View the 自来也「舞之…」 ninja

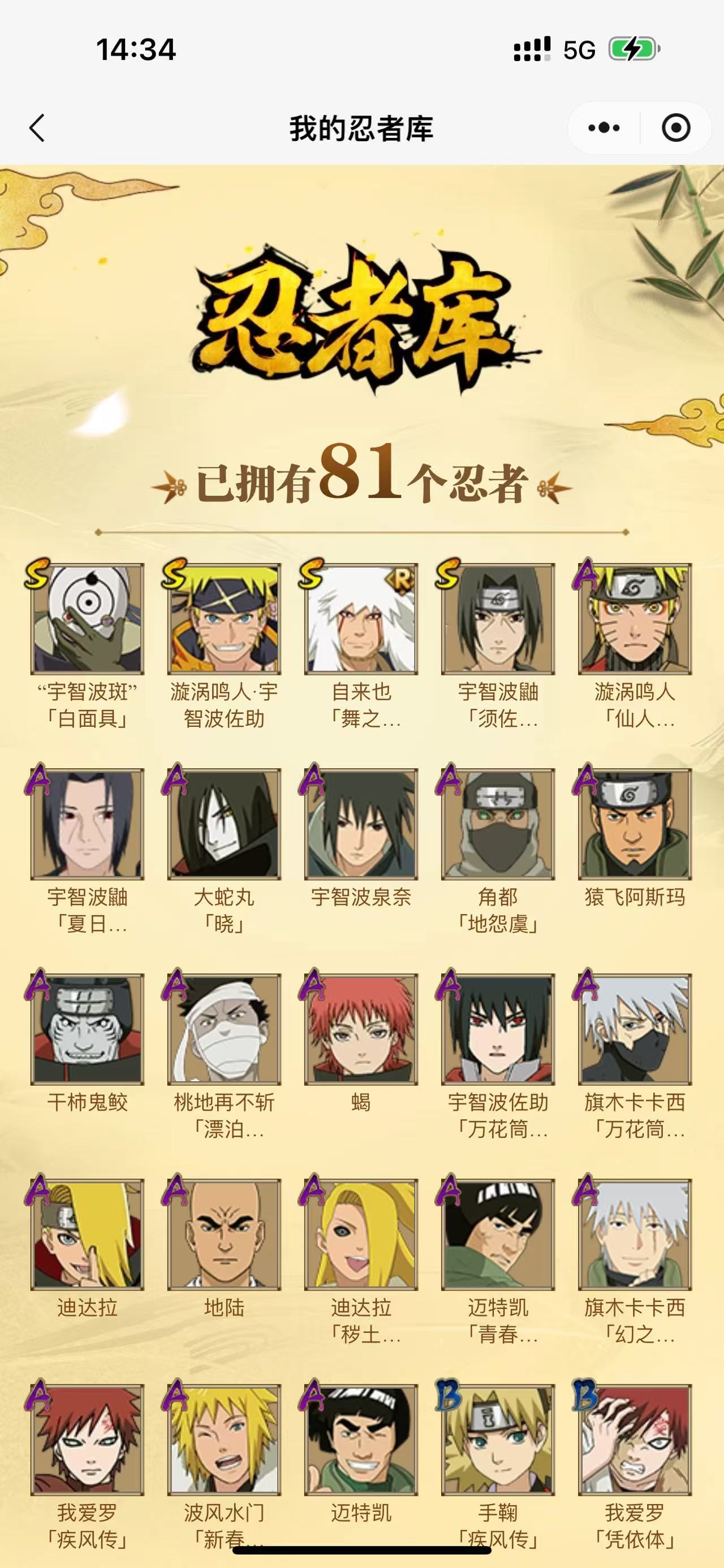point(361,618)
